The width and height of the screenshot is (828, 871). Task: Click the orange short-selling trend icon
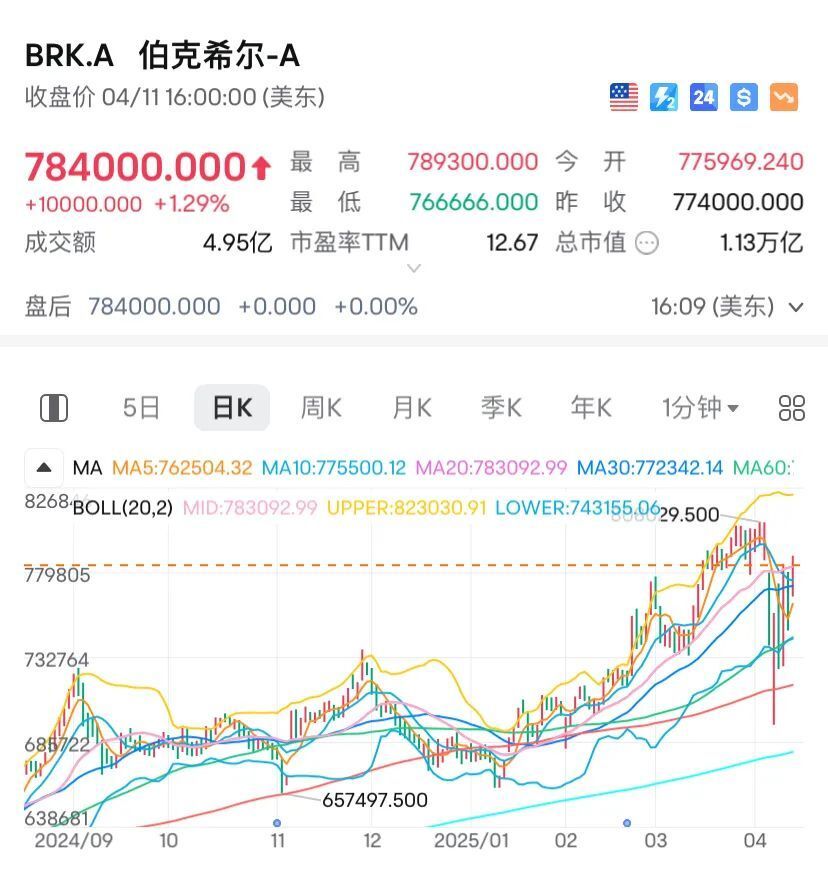pos(782,96)
